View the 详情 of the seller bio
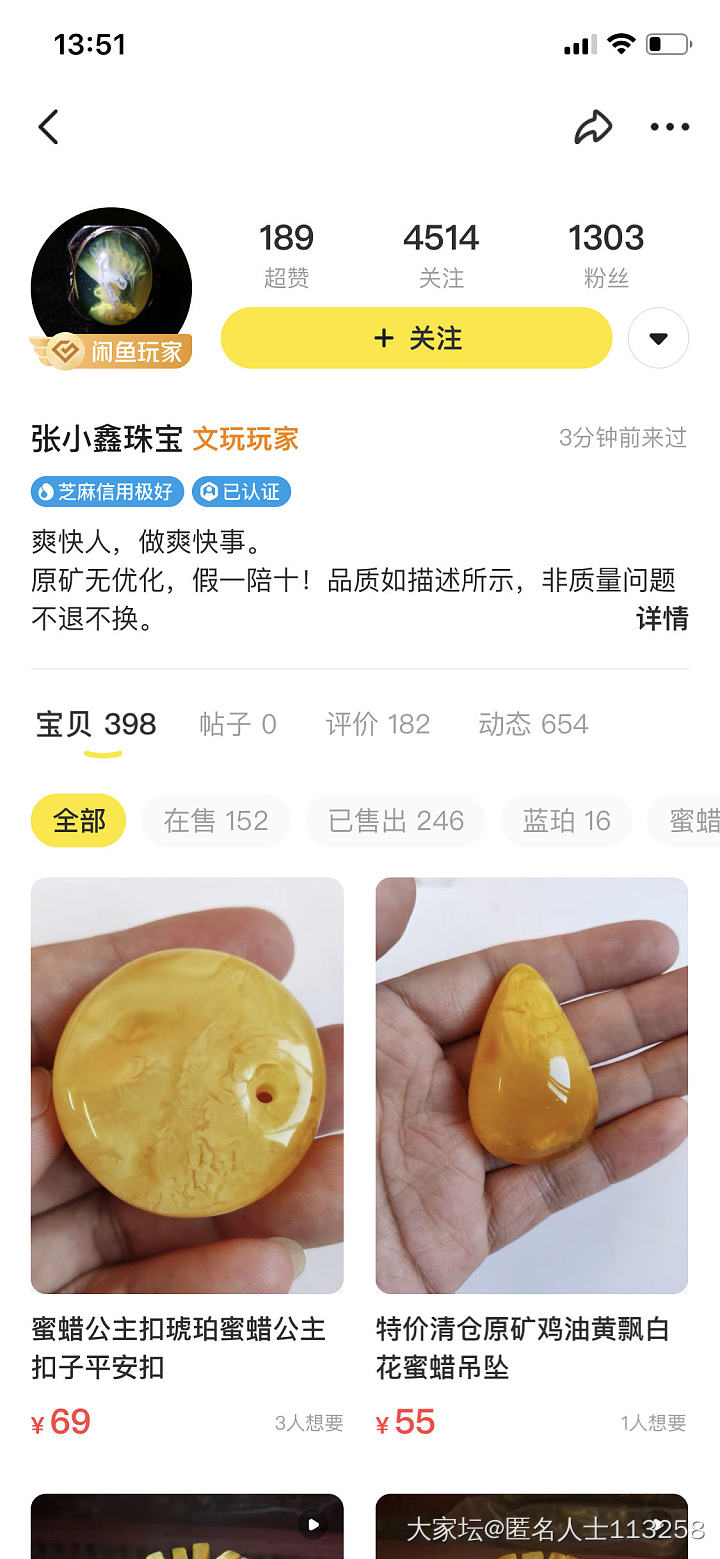 [662, 619]
